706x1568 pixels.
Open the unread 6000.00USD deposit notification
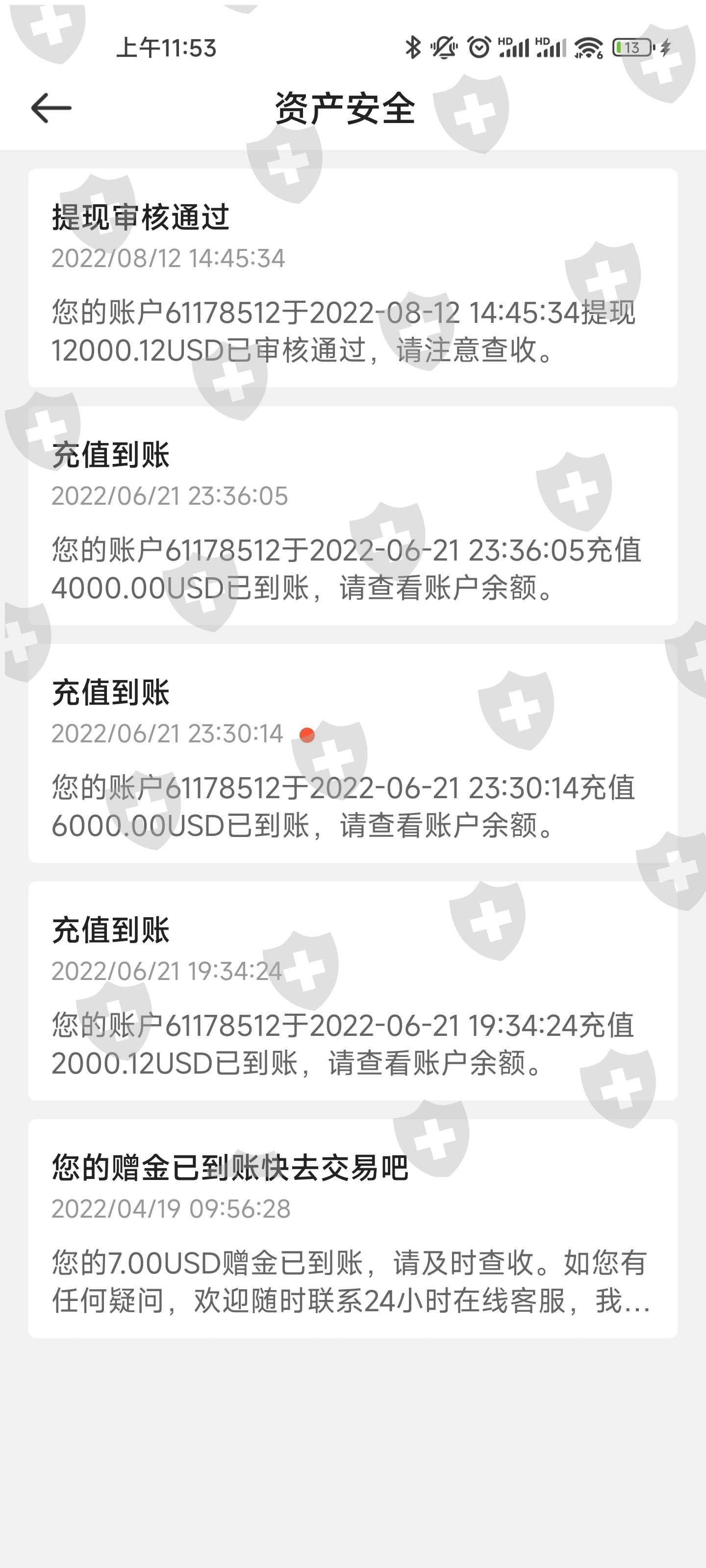(x=353, y=753)
